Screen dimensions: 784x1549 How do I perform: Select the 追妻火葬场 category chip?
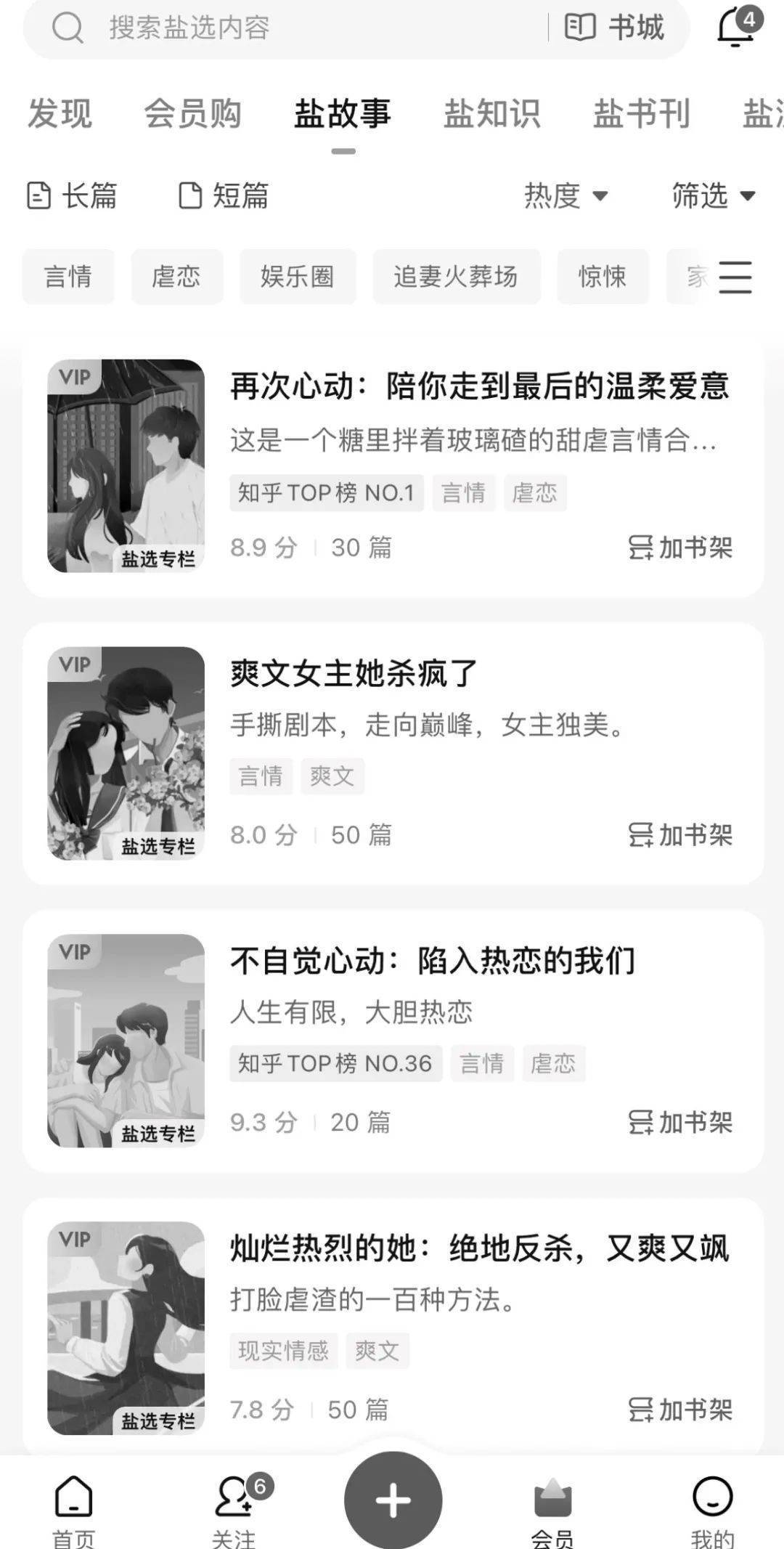coord(456,277)
